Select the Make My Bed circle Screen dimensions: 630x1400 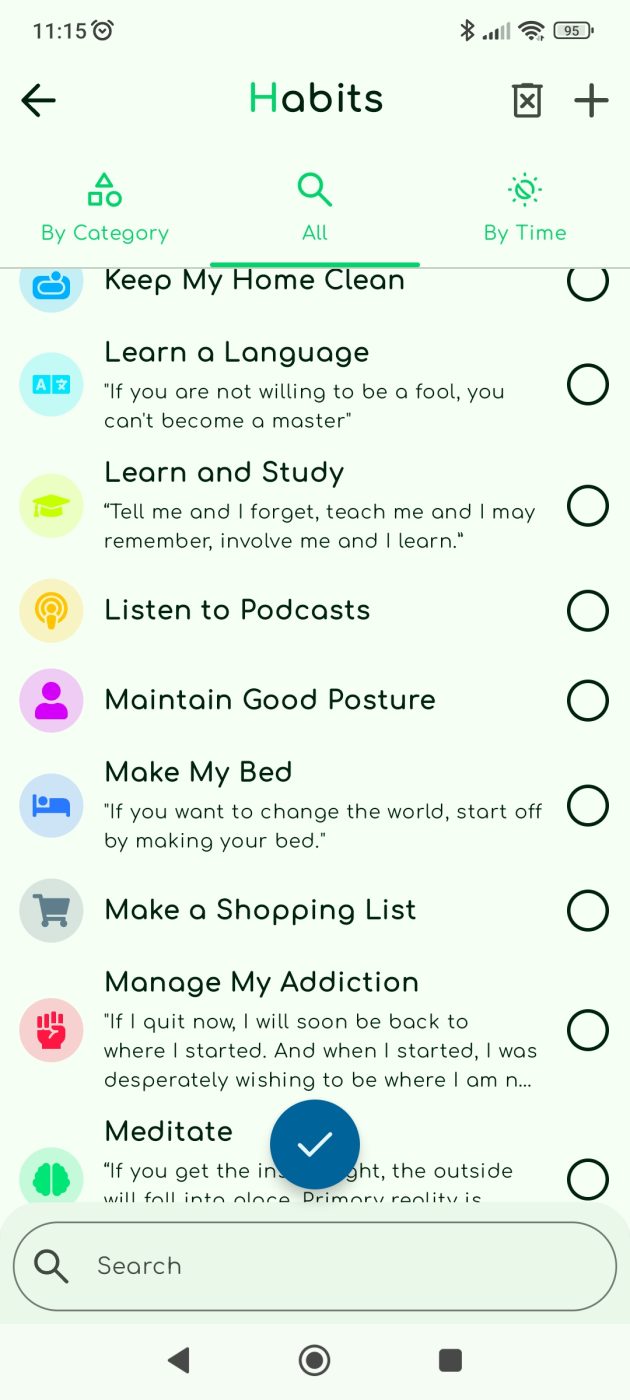coord(588,805)
